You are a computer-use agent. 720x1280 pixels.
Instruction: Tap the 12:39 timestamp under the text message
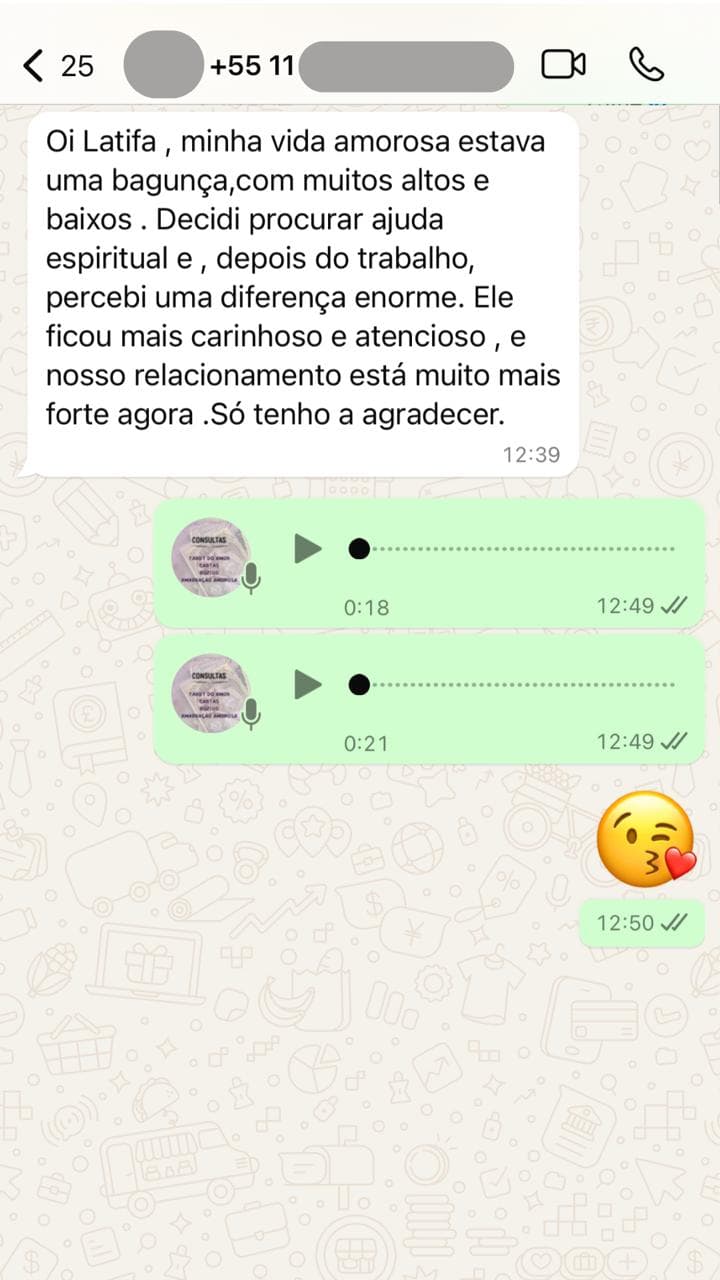tap(531, 452)
